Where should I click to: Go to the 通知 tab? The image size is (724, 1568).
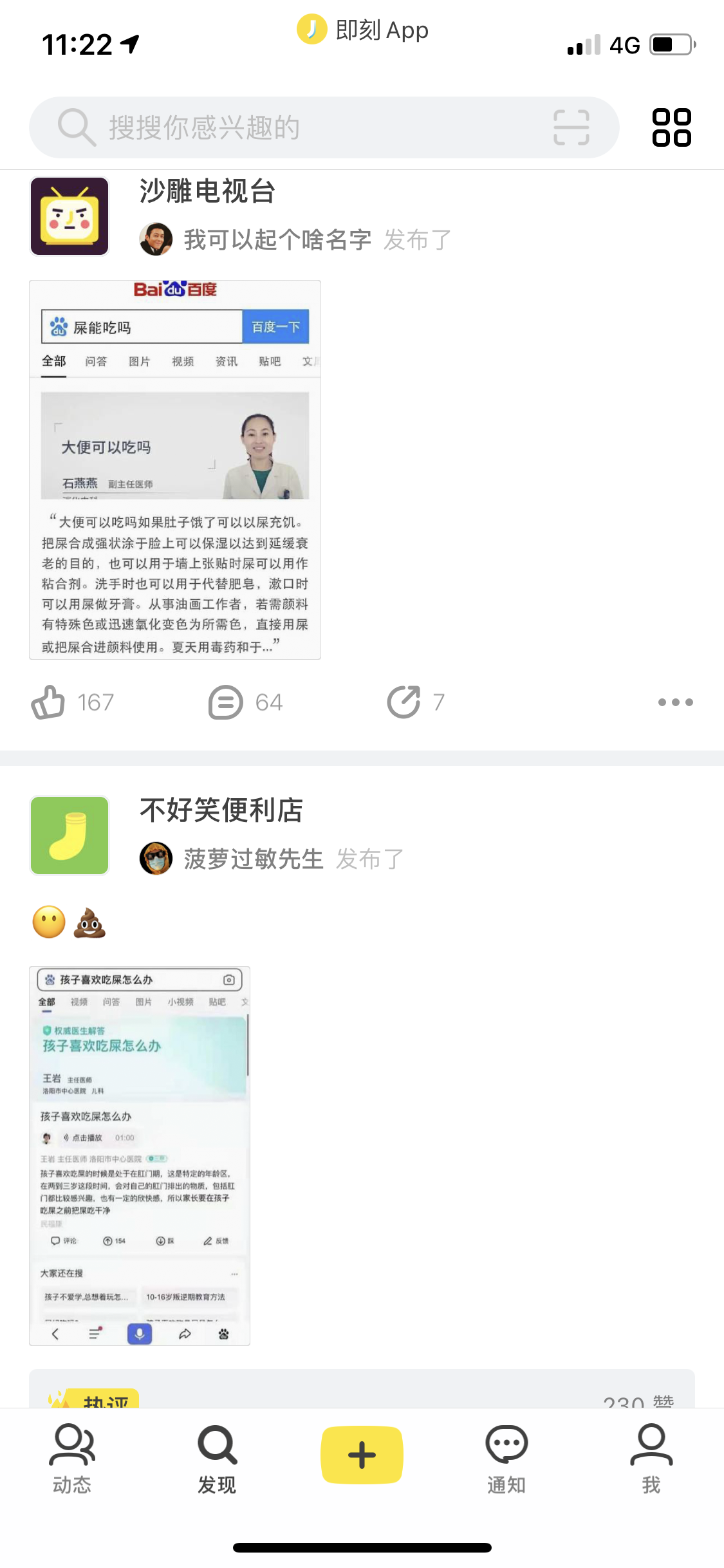tap(506, 1459)
